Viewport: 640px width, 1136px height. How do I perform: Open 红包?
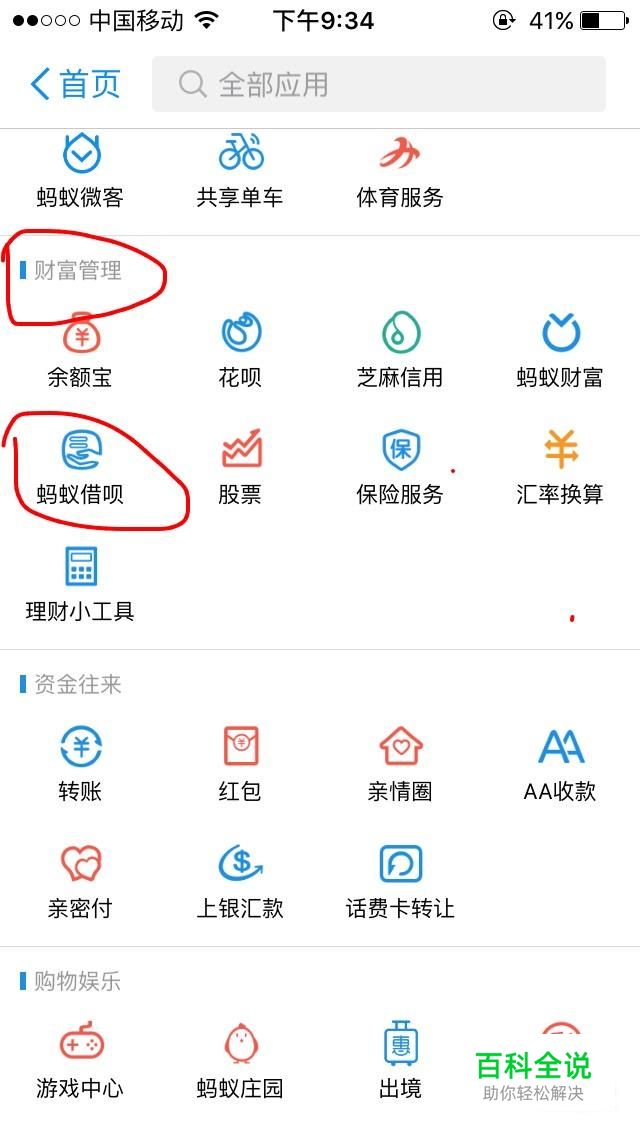tap(240, 765)
